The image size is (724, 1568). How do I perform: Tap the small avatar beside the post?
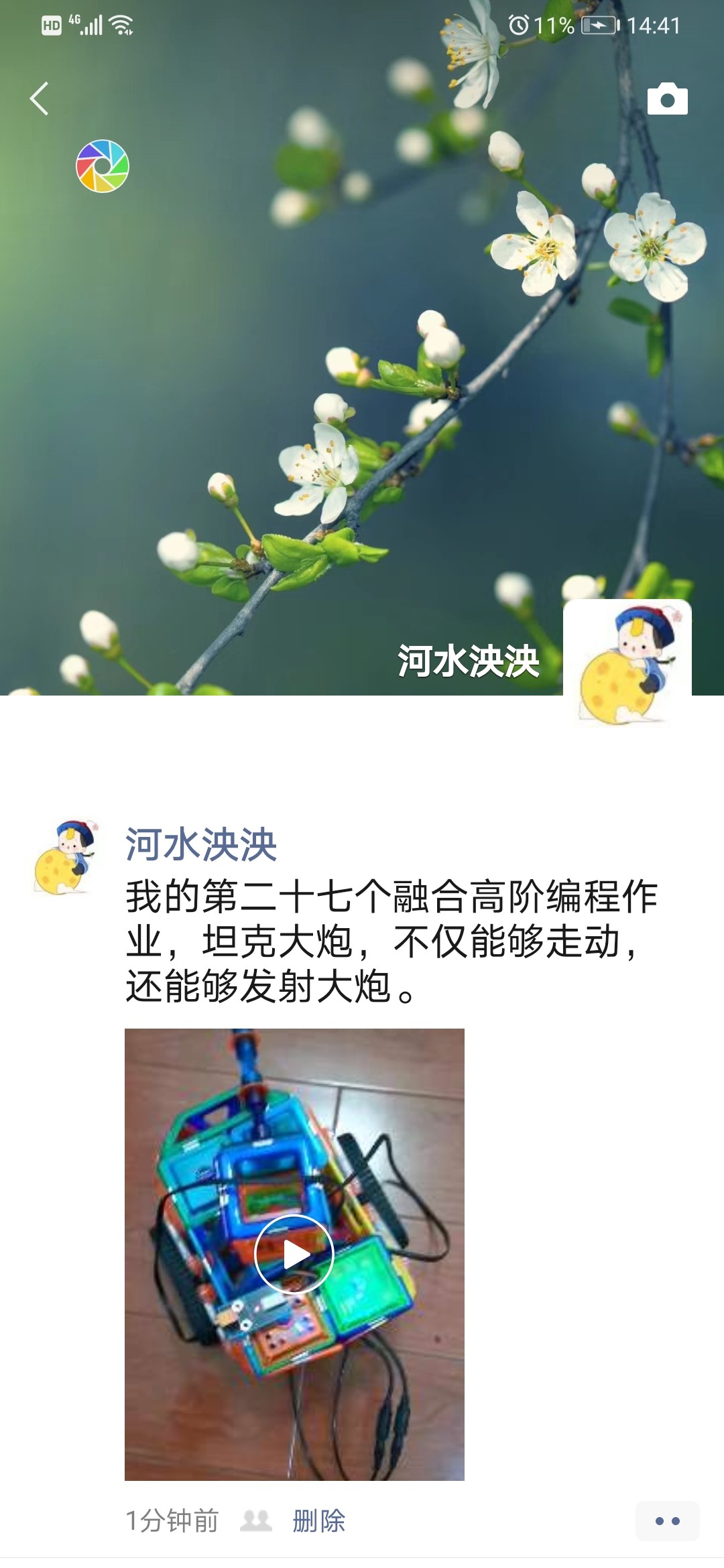(66, 856)
